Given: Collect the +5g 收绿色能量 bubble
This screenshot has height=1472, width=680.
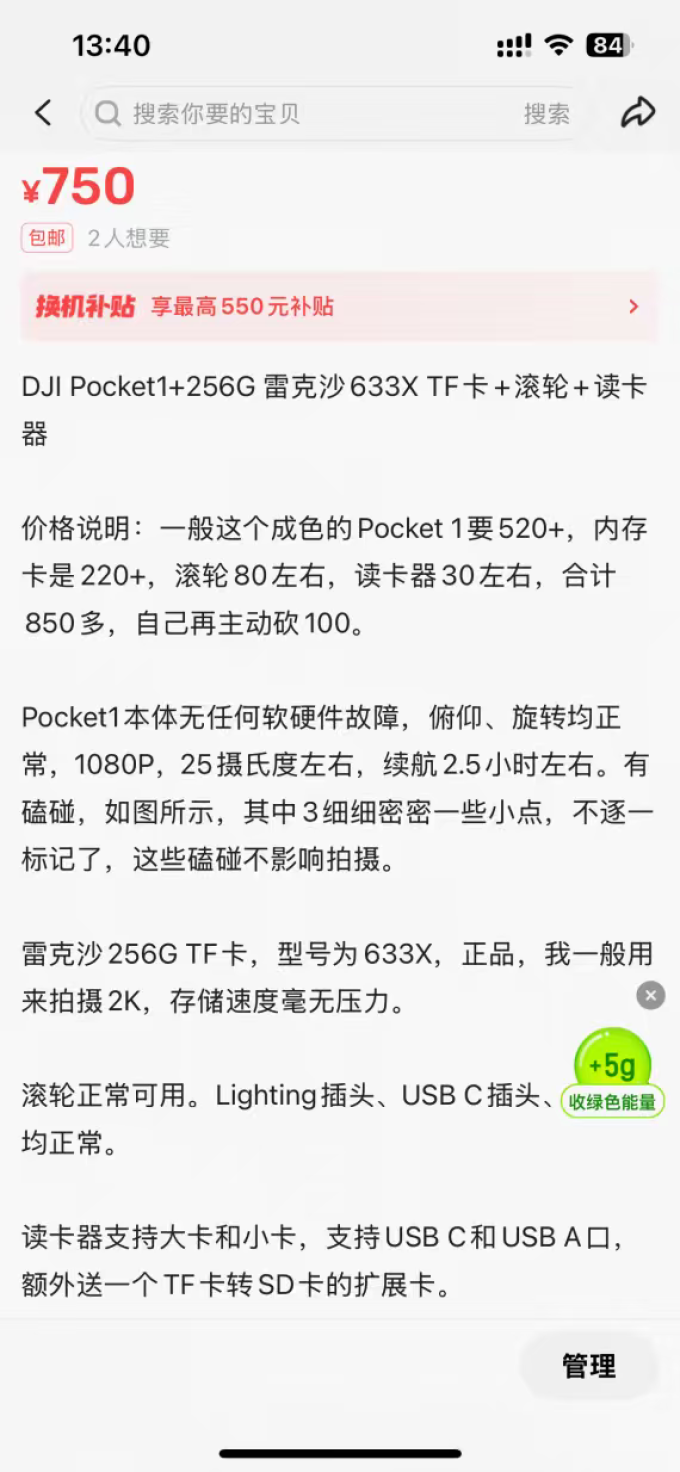Looking at the screenshot, I should [x=612, y=1075].
